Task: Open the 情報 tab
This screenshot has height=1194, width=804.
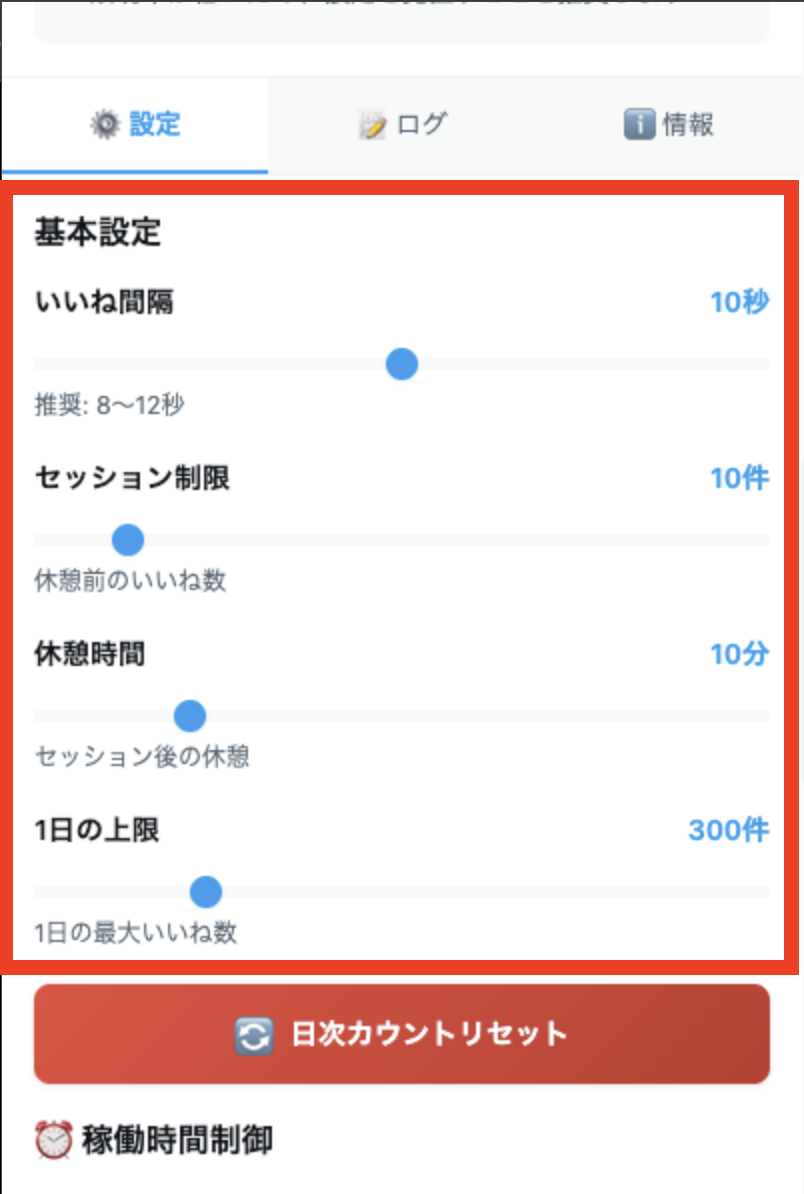Action: tap(669, 125)
